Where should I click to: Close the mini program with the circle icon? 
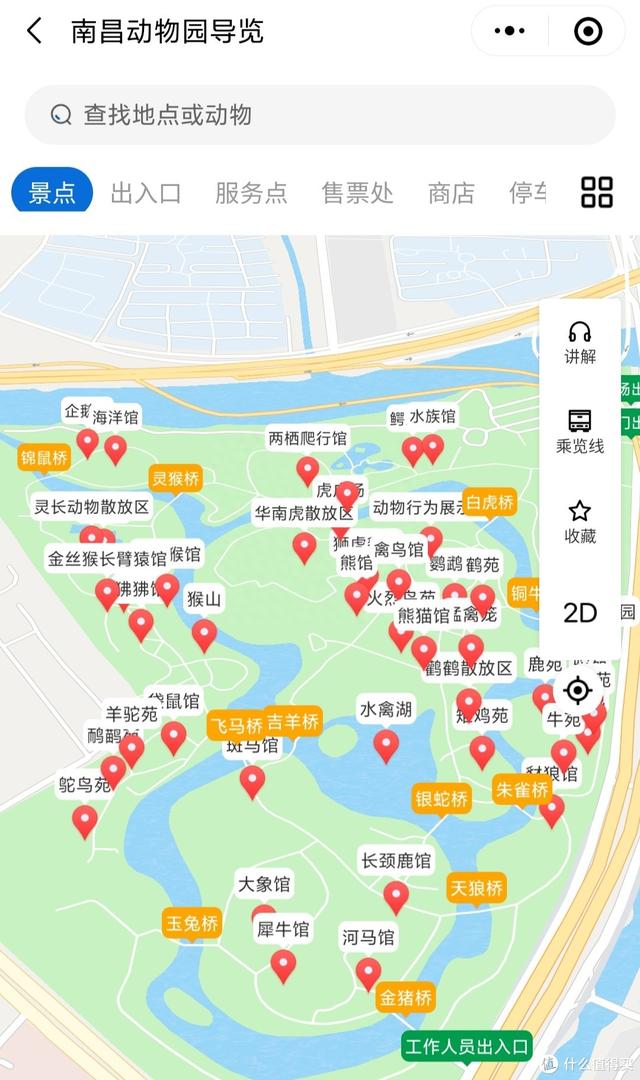(588, 31)
